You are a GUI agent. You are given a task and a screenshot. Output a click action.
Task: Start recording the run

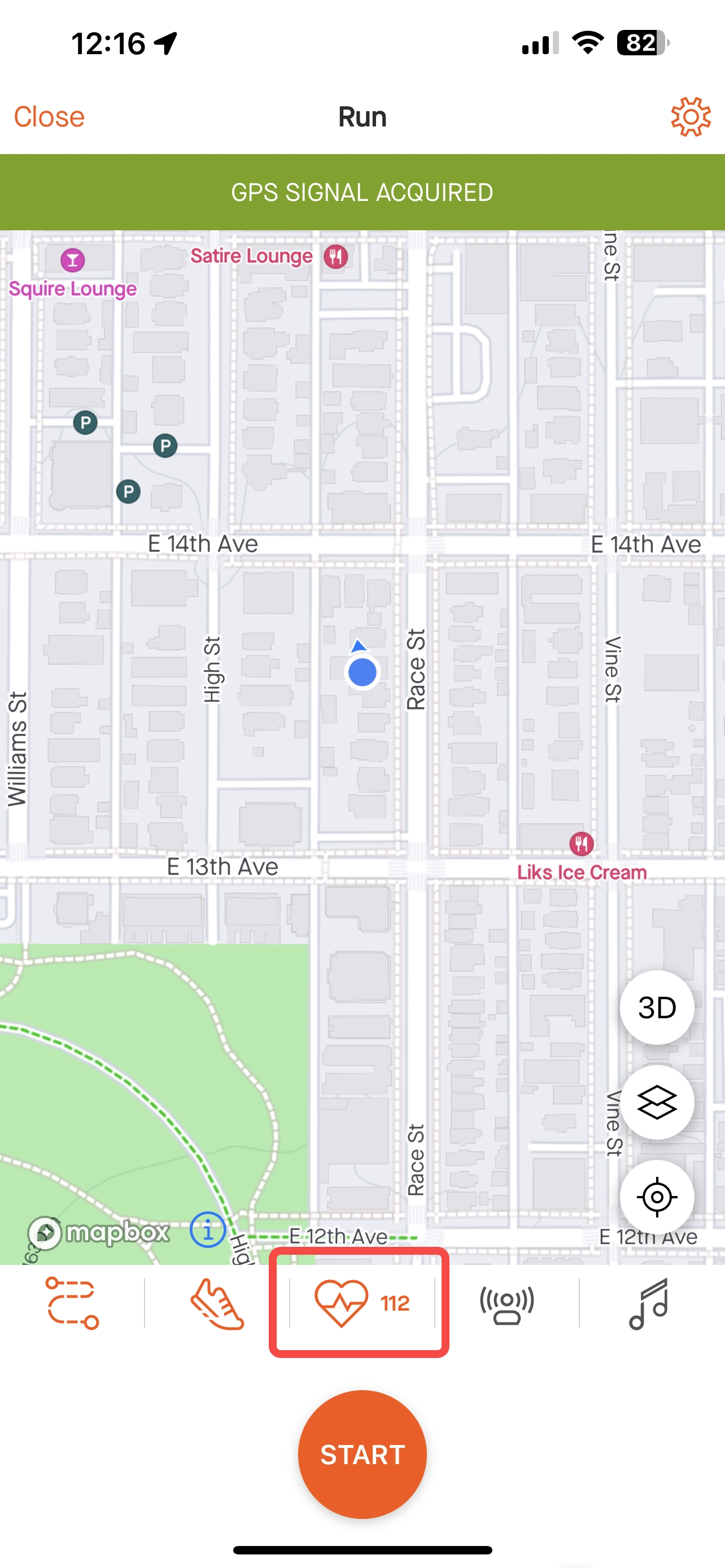pyautogui.click(x=362, y=1454)
